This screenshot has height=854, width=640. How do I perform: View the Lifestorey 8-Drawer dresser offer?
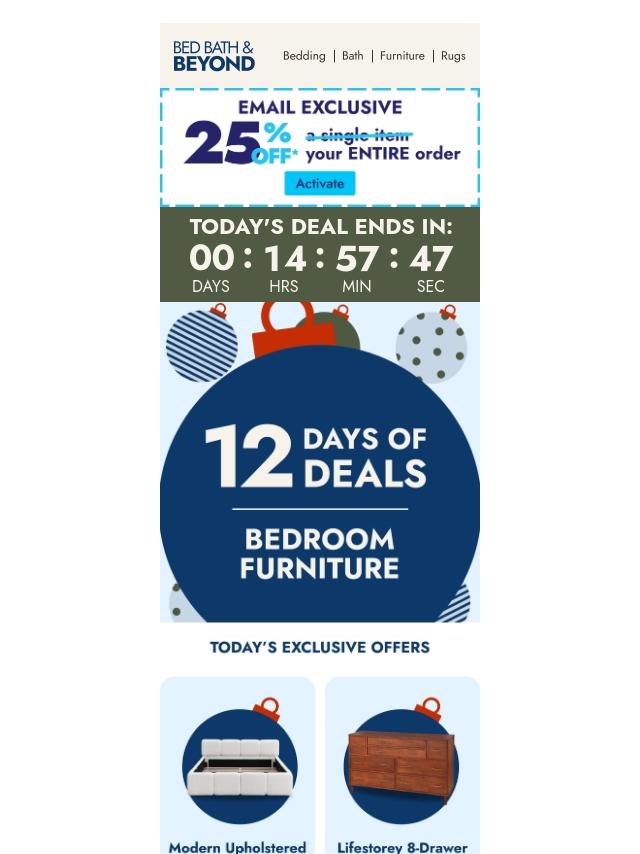click(x=402, y=767)
